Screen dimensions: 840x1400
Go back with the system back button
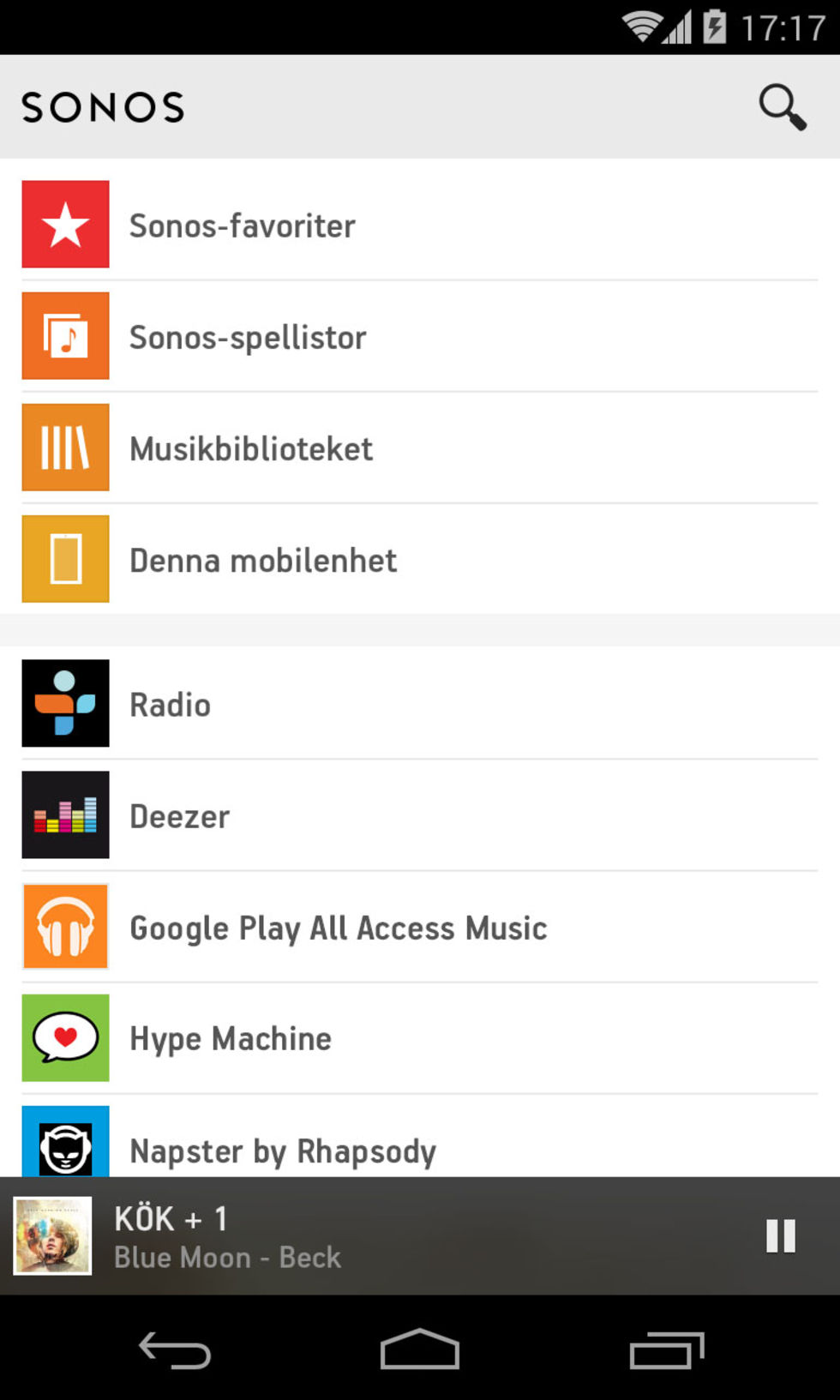175,1350
